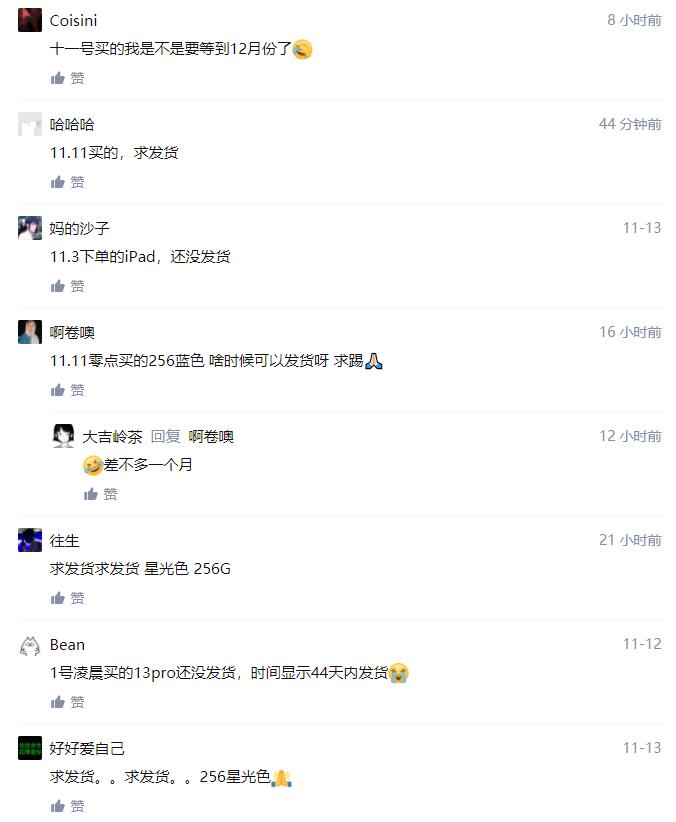Like 好好爱自己's comment

click(68, 806)
